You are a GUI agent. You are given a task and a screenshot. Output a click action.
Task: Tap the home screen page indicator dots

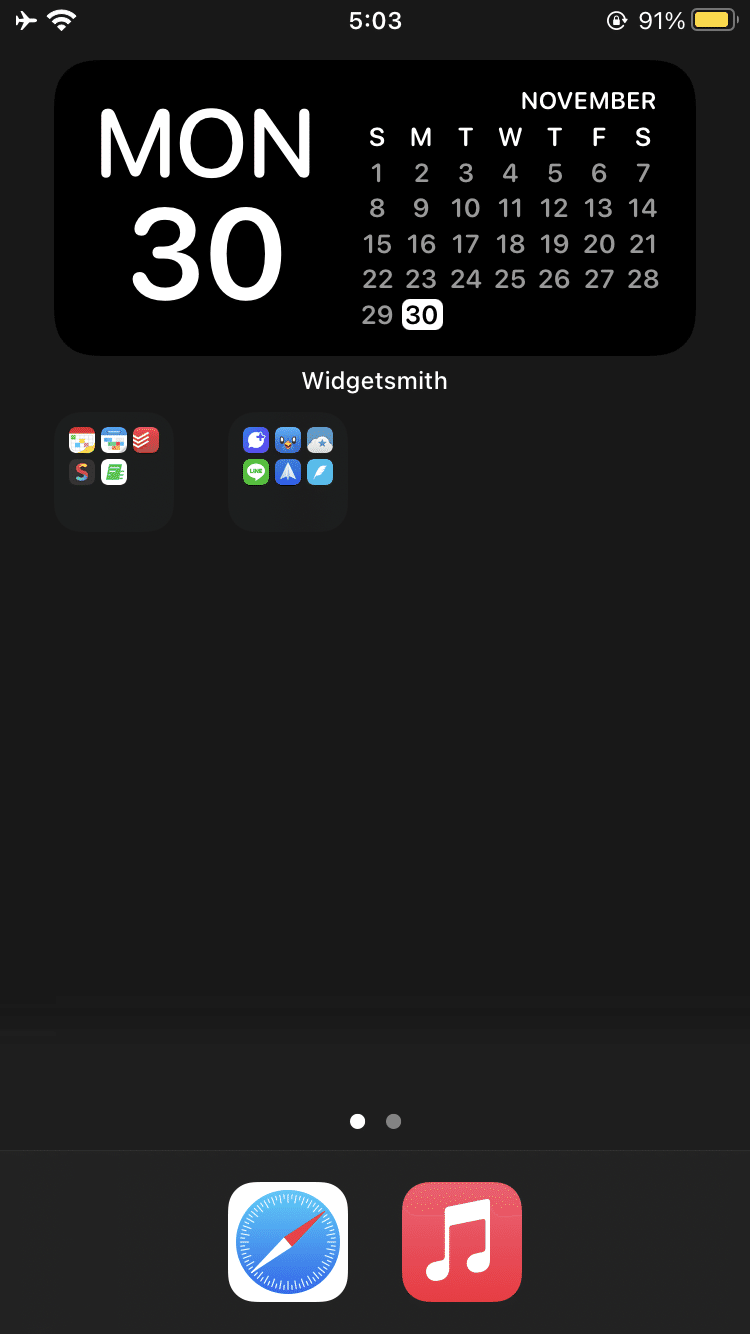point(375,1121)
